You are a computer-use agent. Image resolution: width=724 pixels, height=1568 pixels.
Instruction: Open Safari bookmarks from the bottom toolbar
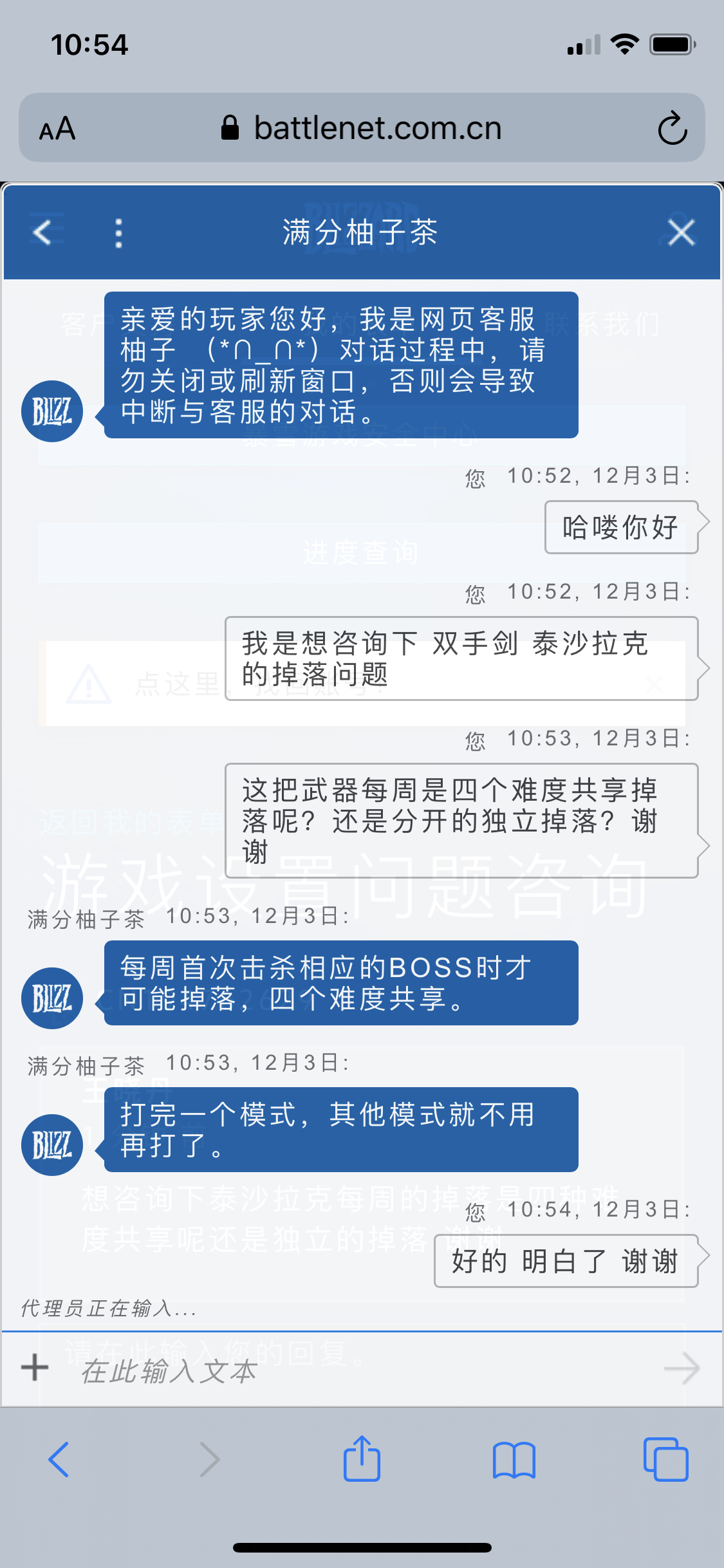pos(514,1461)
